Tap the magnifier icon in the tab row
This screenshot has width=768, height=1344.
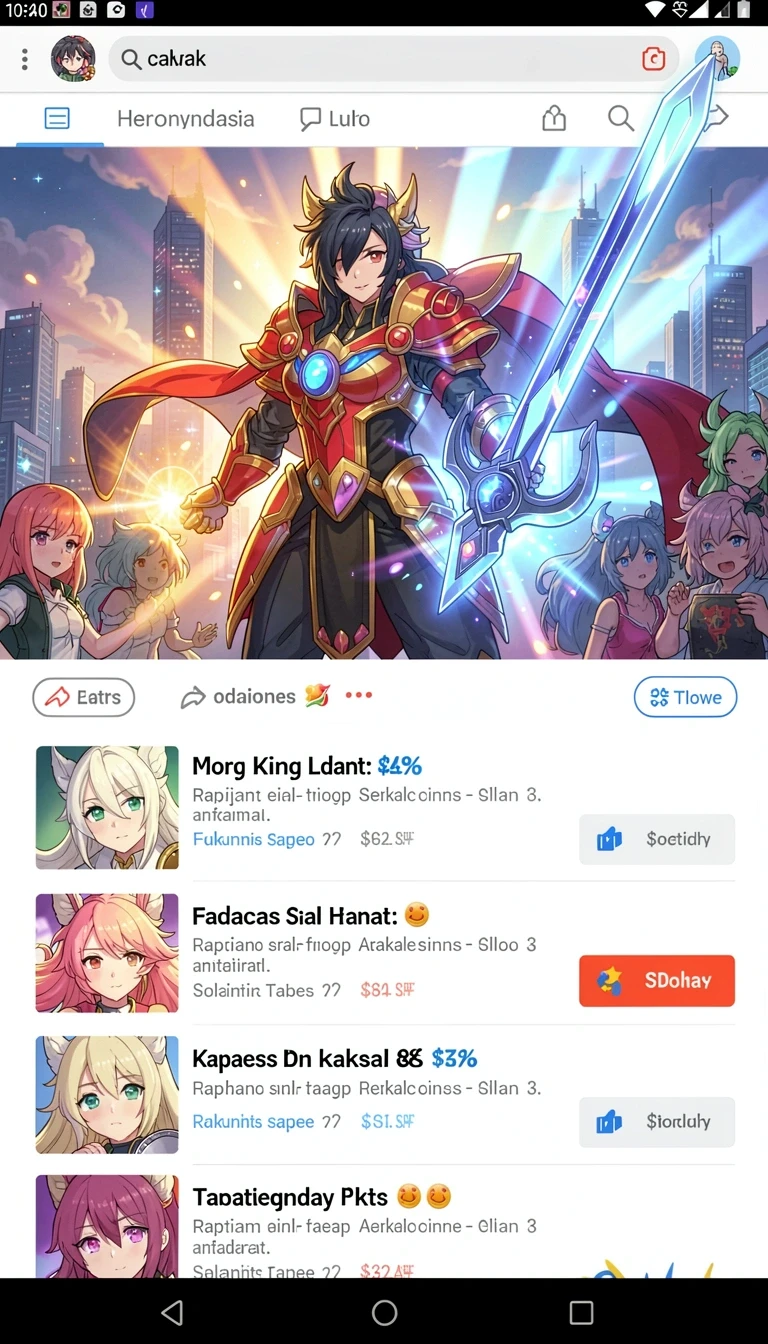pyautogui.click(x=621, y=119)
